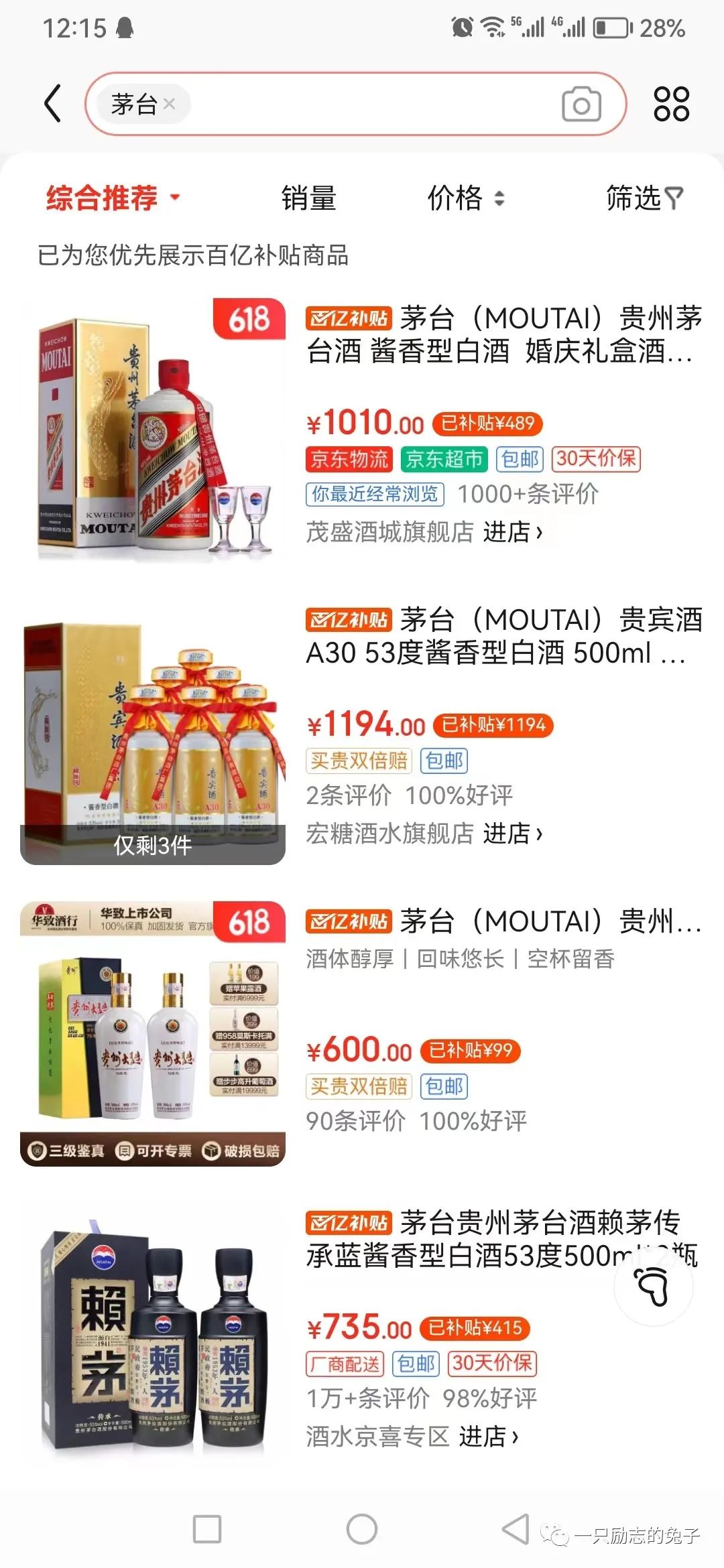The image size is (724, 1568).
Task: Tap the system home button
Action: click(362, 1529)
